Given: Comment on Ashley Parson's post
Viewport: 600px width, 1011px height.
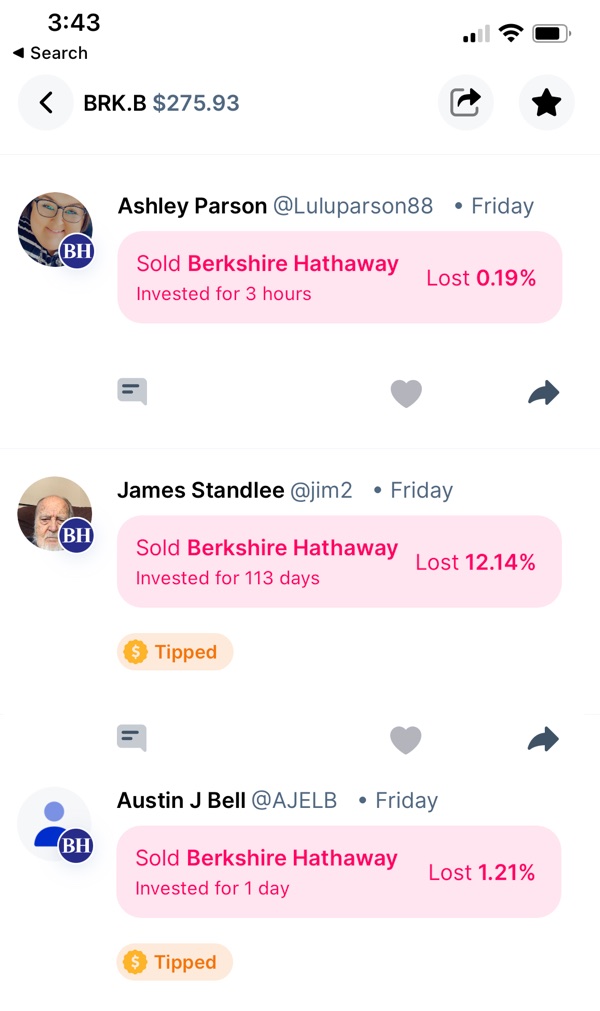Looking at the screenshot, I should pyautogui.click(x=132, y=391).
